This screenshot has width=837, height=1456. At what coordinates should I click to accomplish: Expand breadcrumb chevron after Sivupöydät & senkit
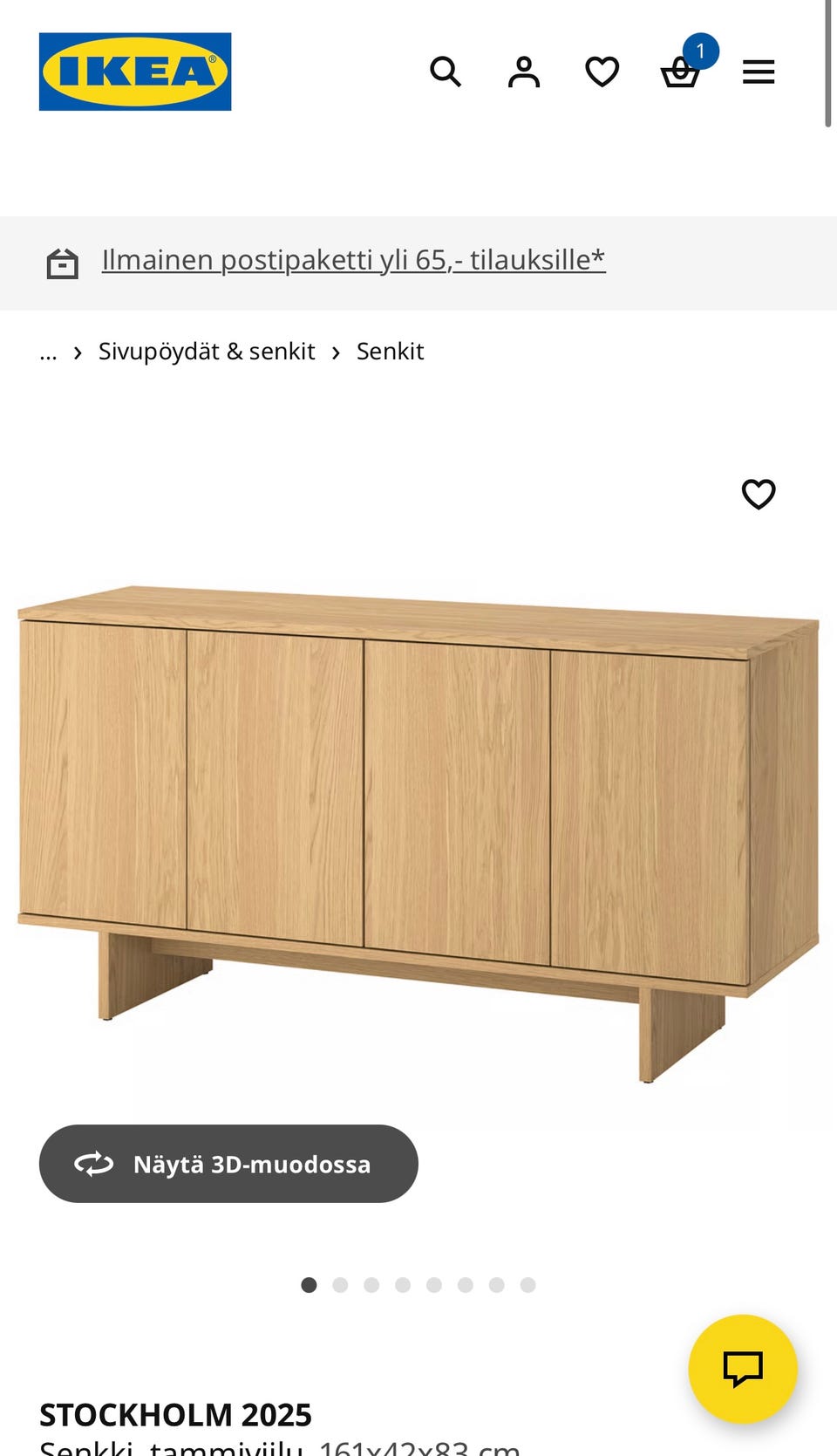pyautogui.click(x=335, y=352)
